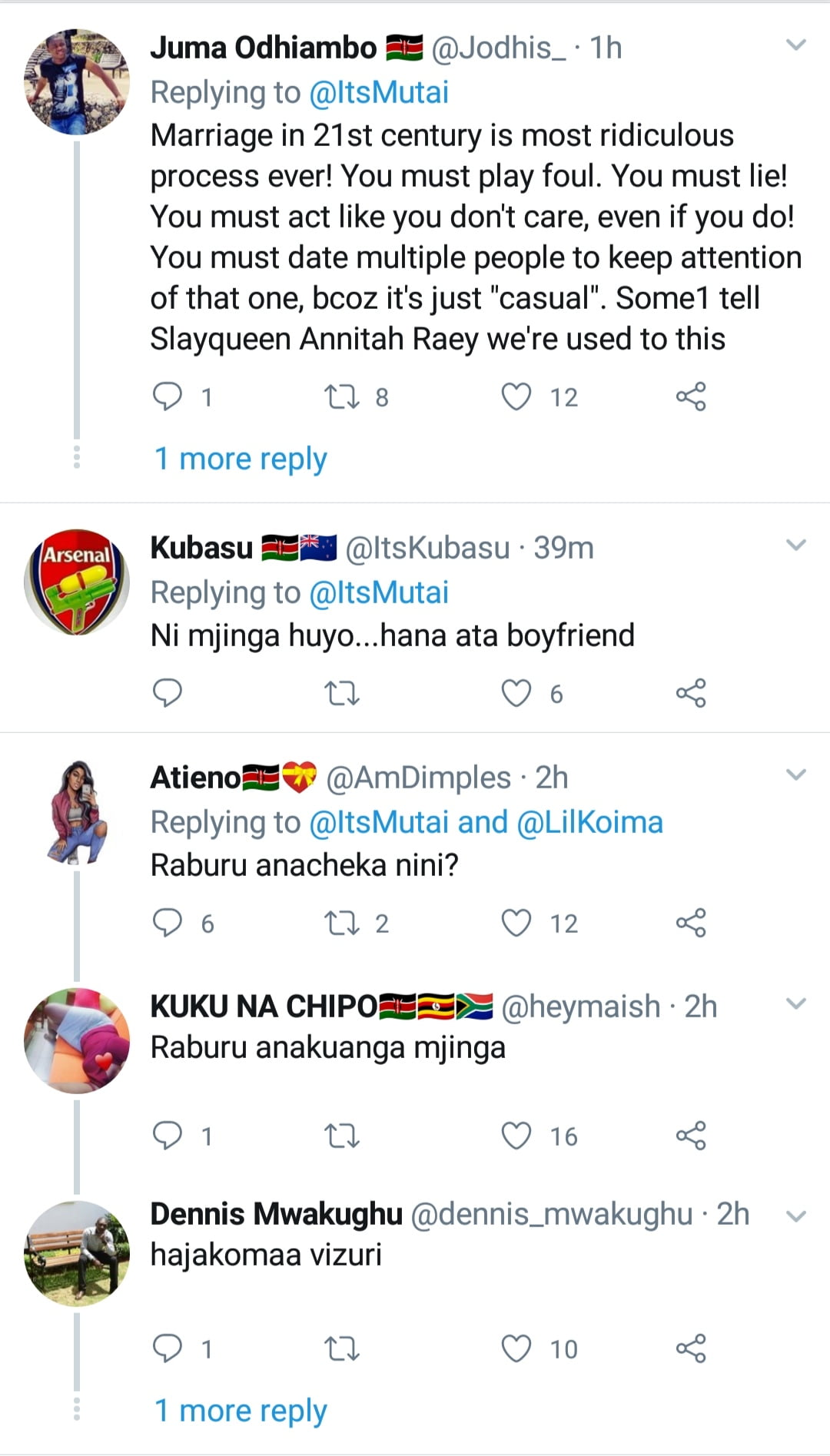Retweet Dennis Mwakughu's tweet
The width and height of the screenshot is (830, 1456).
(341, 1348)
